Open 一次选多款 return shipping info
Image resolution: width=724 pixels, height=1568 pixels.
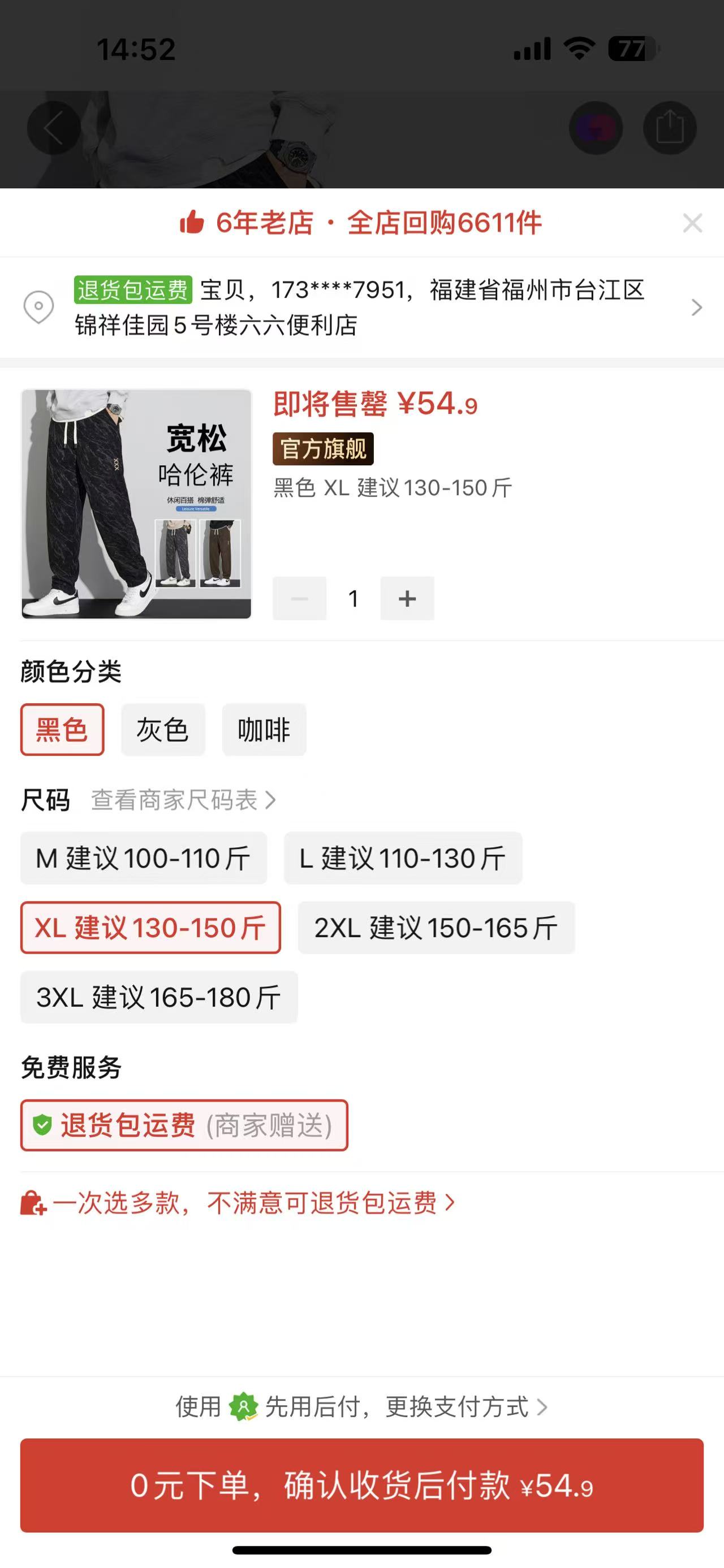(244, 1203)
